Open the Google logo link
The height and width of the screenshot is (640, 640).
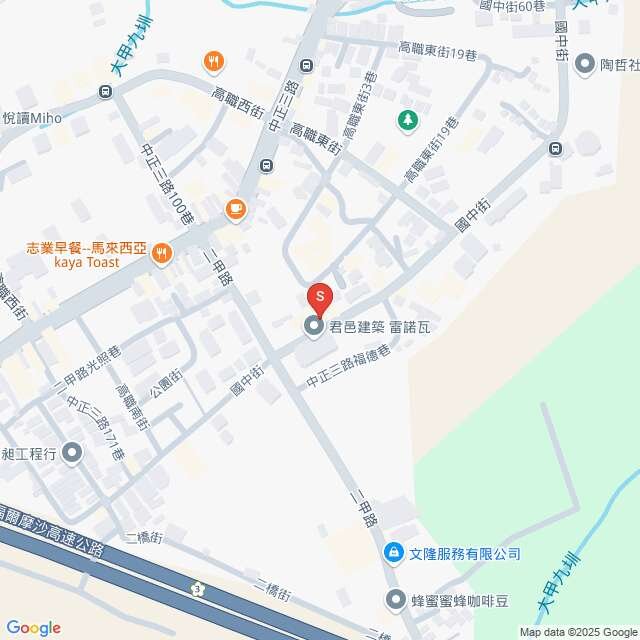33,627
